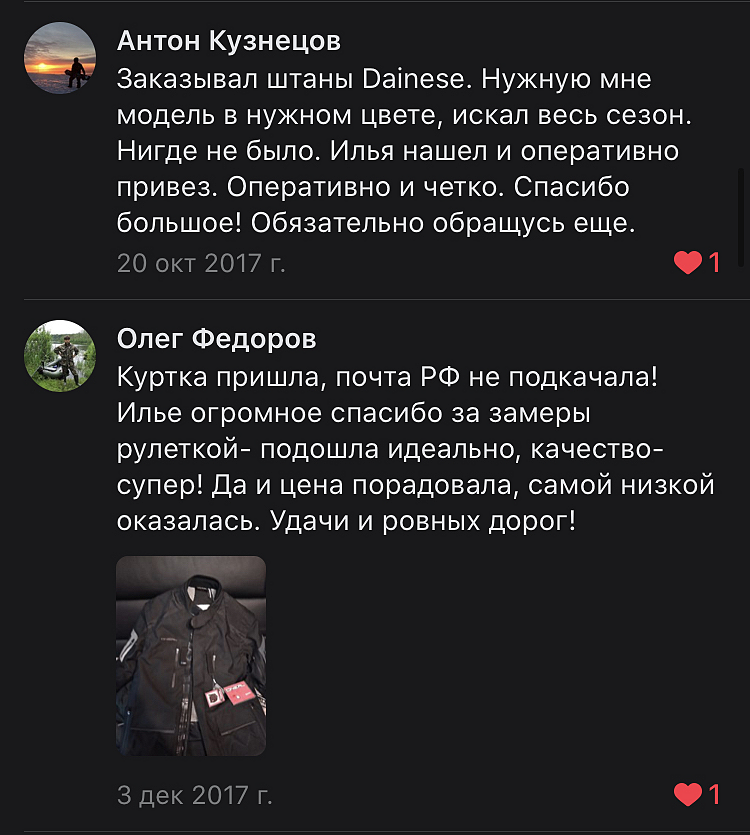This screenshot has height=835, width=750.
Task: Open the attached jacket photo
Action: 191,655
